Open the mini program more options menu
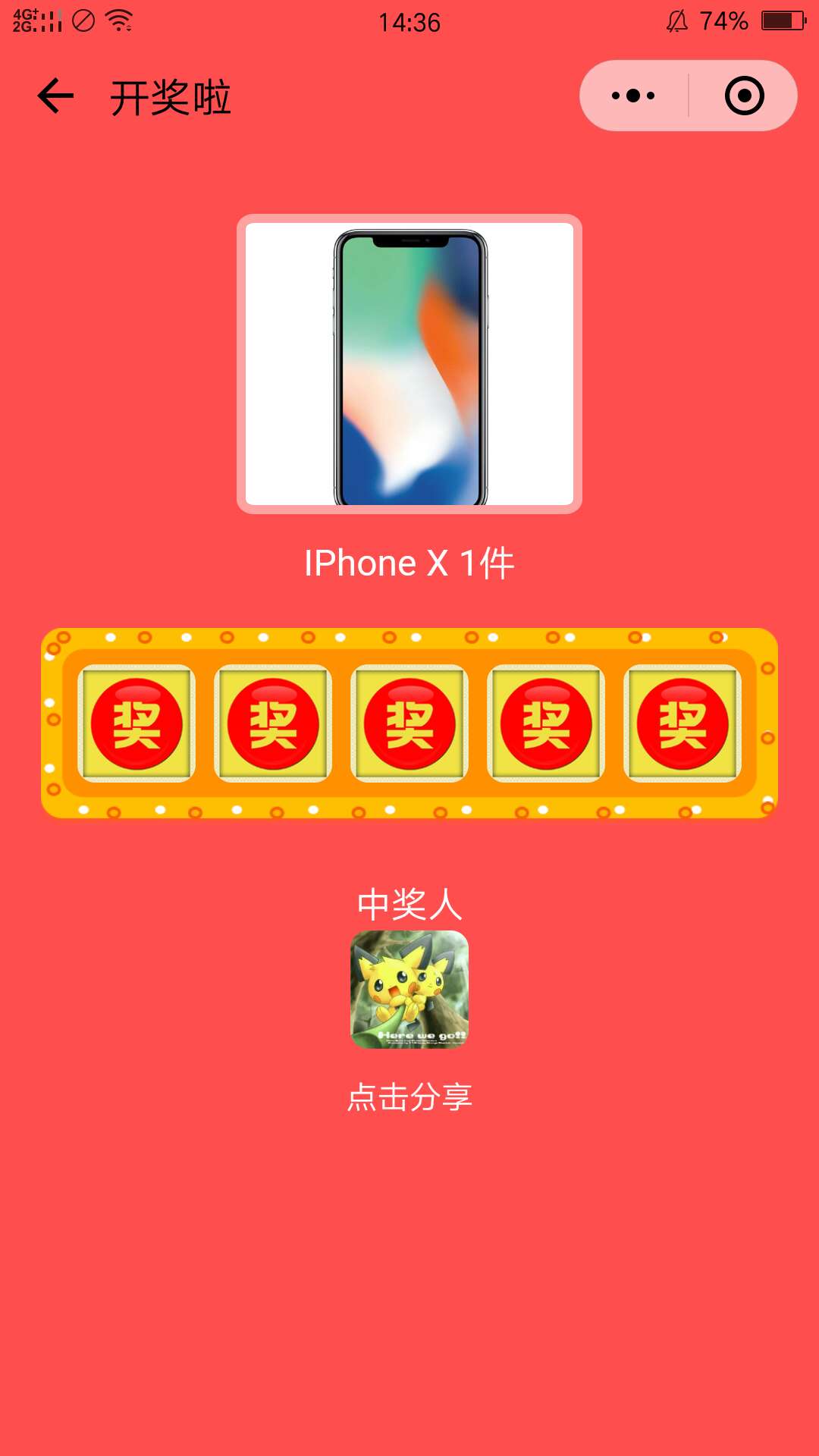The height and width of the screenshot is (1456, 819). point(633,96)
